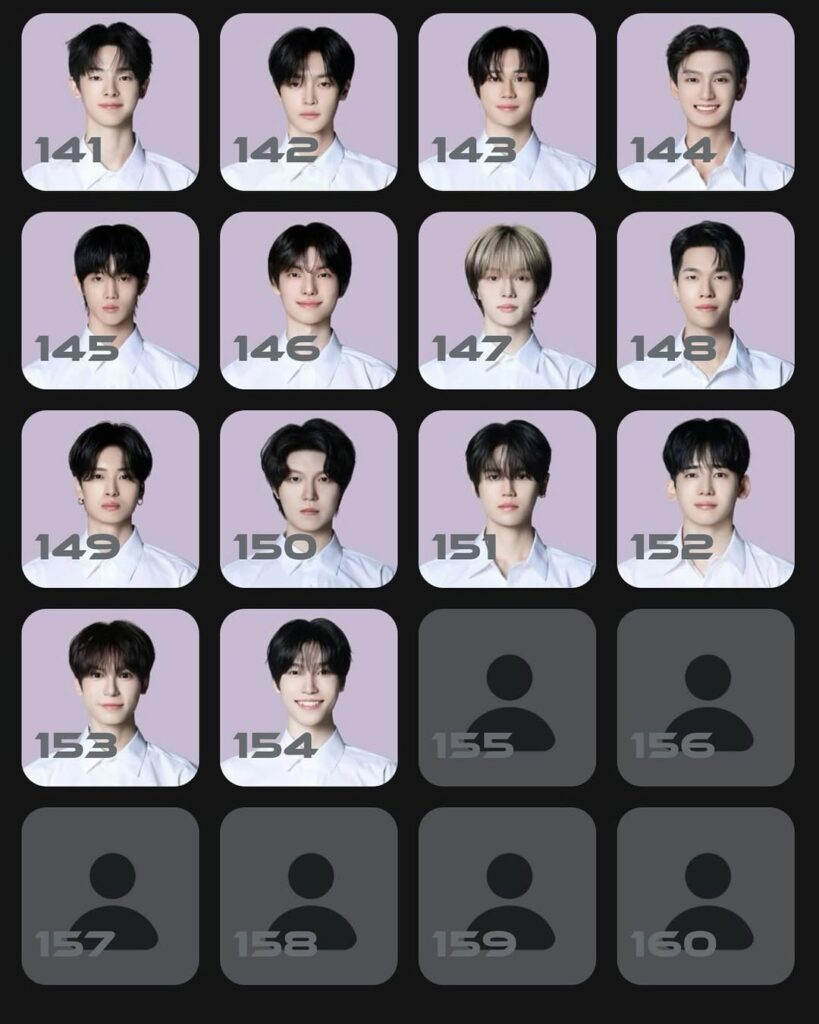The width and height of the screenshot is (819, 1024).
Task: Choose contestant number 145
Action: pyautogui.click(x=110, y=300)
